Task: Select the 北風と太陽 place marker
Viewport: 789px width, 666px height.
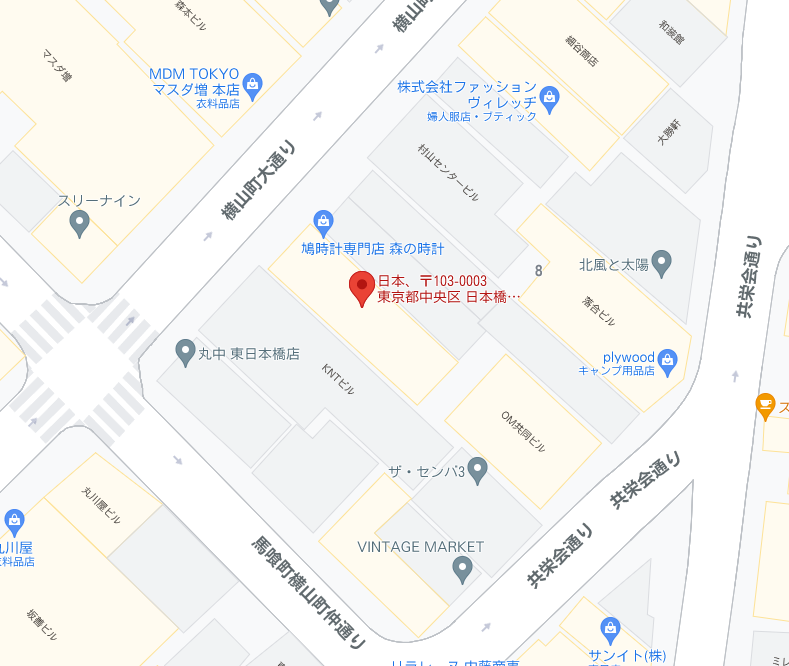Action: 661,264
